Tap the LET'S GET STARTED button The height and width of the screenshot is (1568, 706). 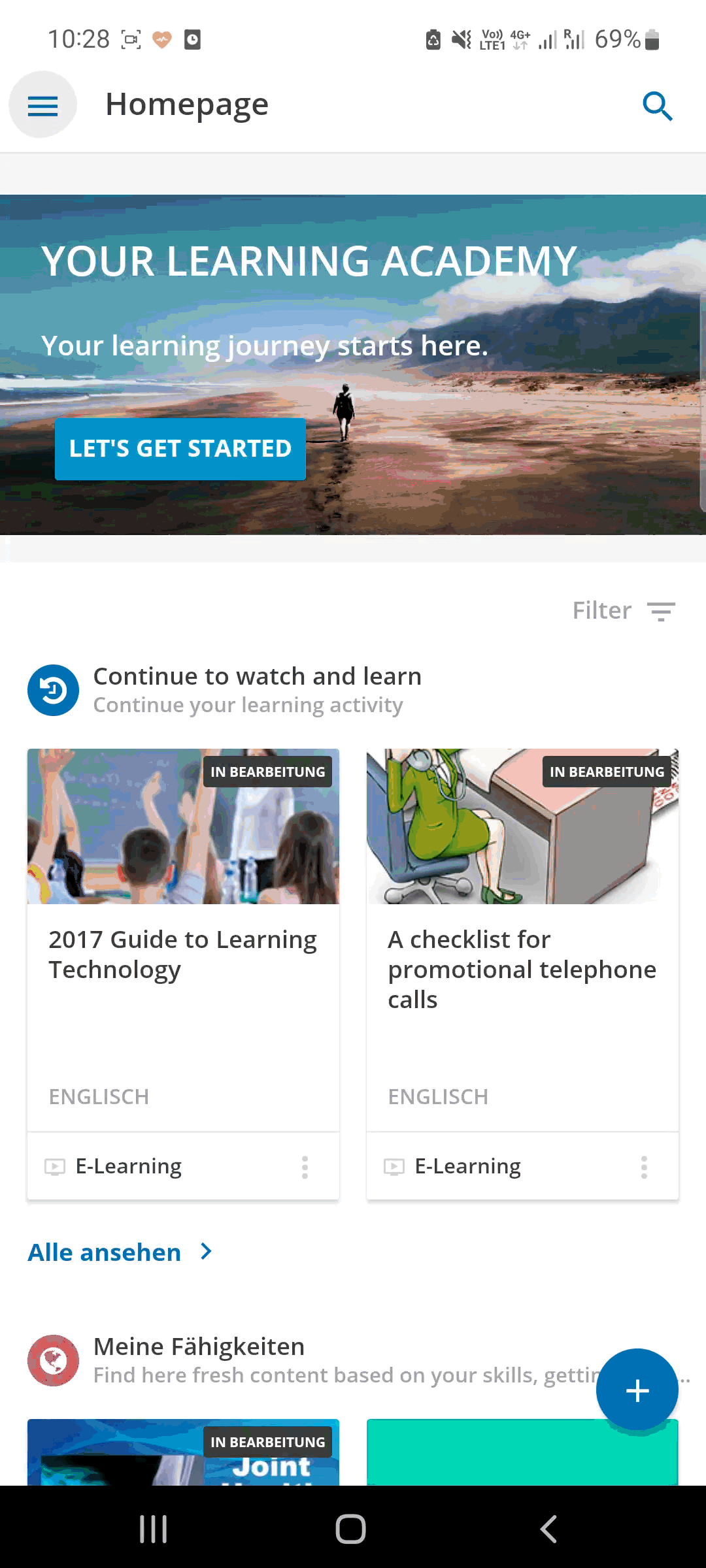(x=180, y=449)
